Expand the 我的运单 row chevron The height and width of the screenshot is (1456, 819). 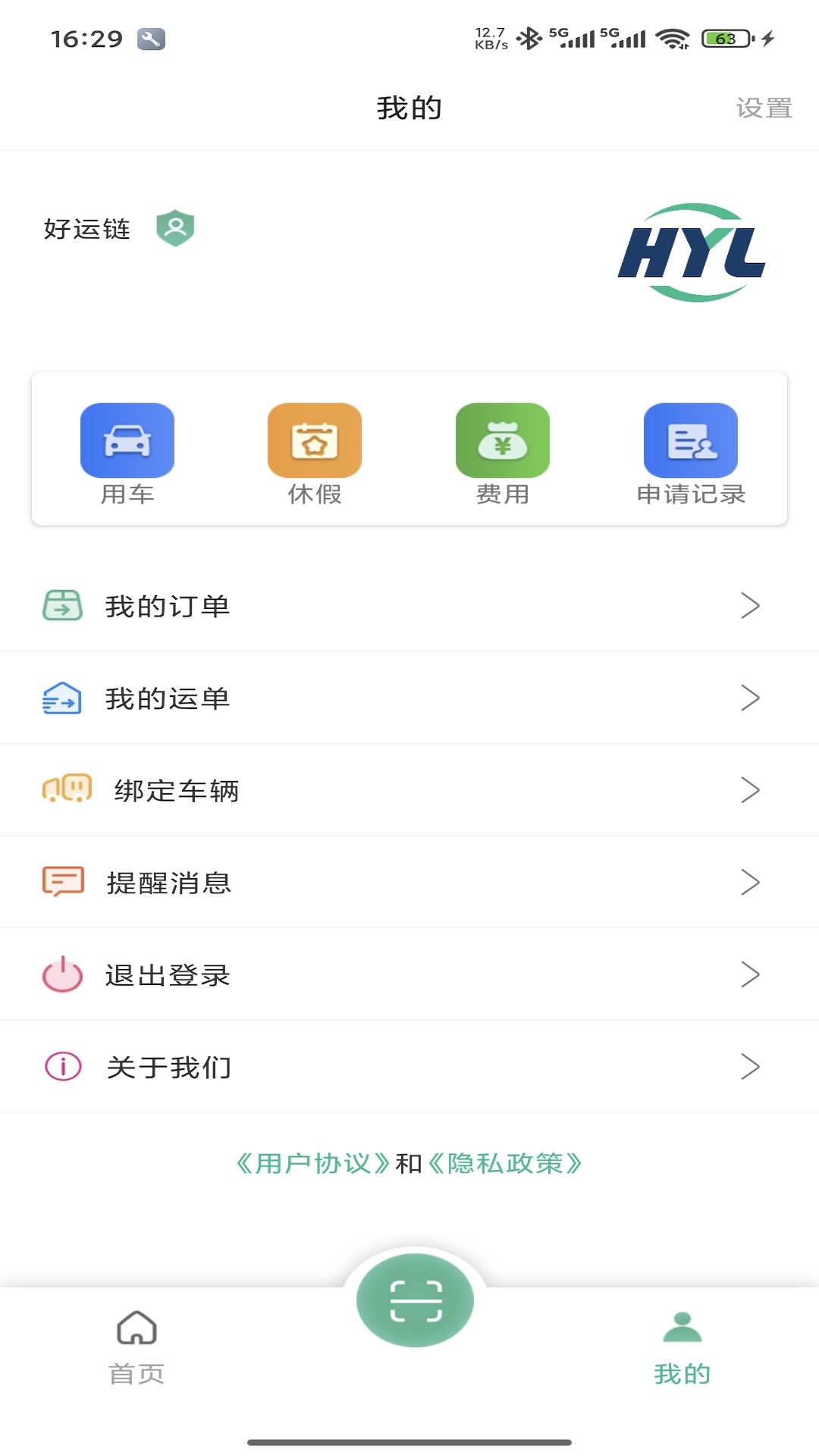click(752, 698)
